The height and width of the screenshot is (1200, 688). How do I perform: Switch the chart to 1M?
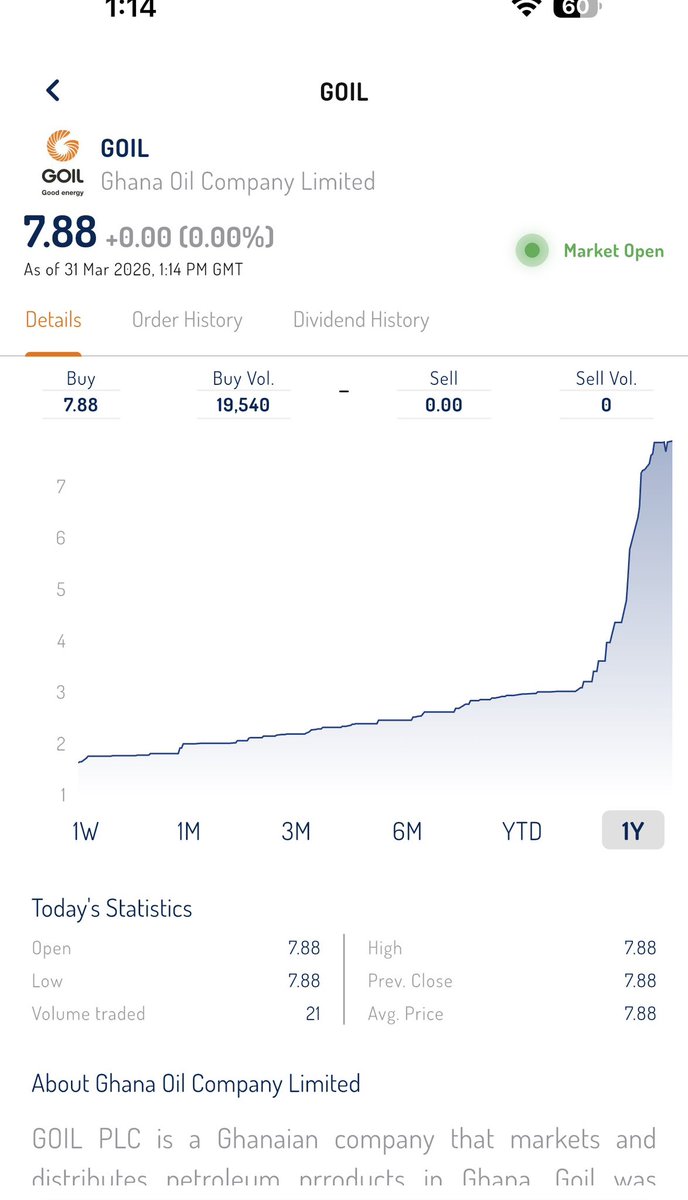point(188,831)
